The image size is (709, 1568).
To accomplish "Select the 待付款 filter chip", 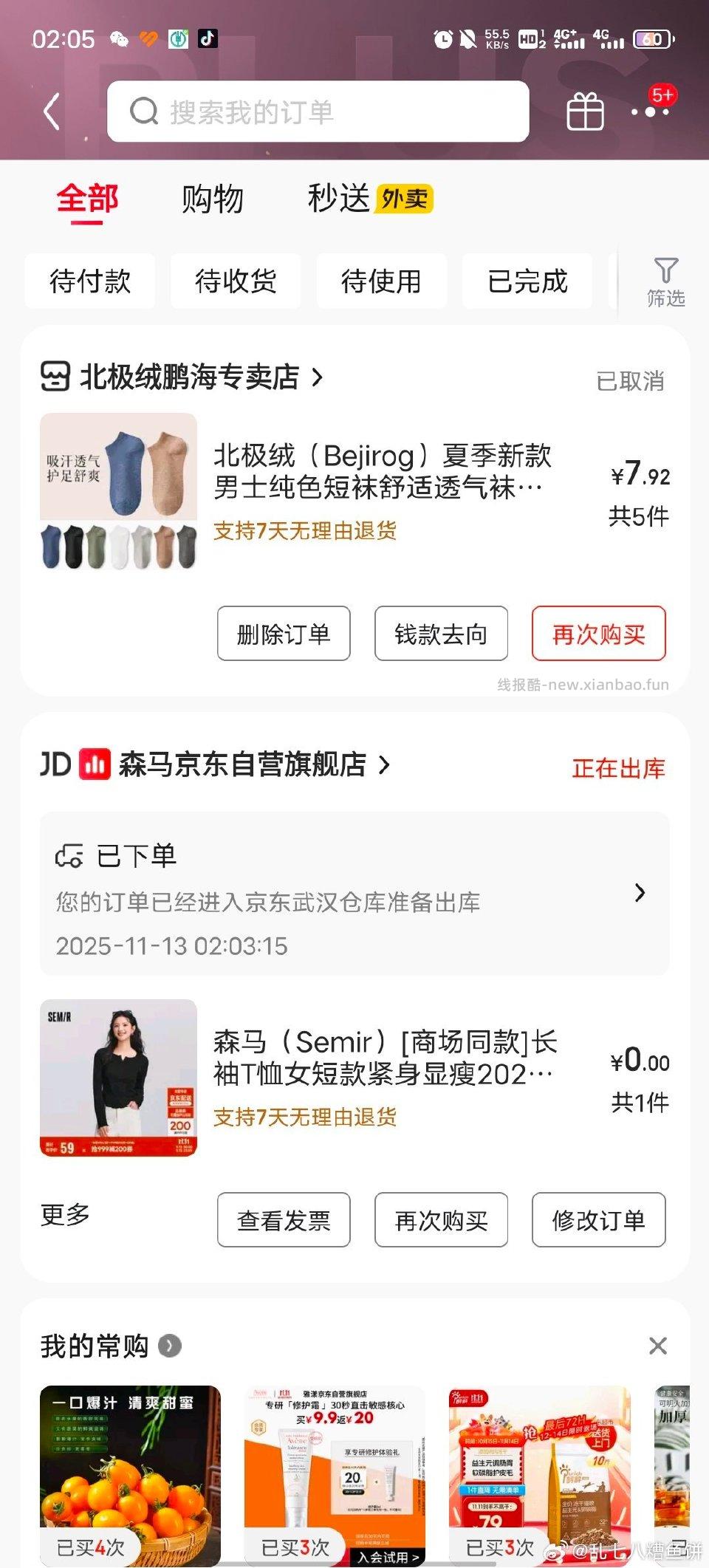I will pyautogui.click(x=90, y=281).
